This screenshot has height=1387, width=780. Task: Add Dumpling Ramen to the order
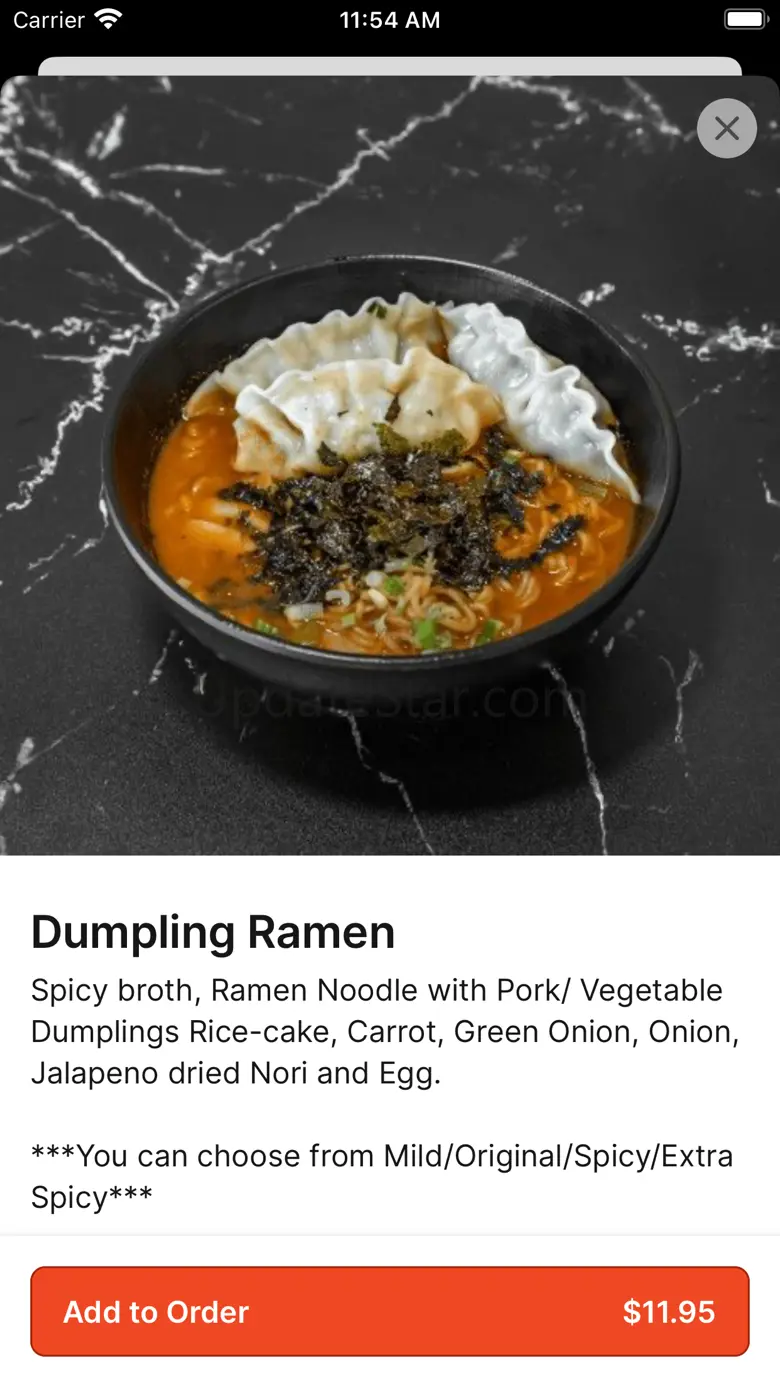pos(390,1311)
